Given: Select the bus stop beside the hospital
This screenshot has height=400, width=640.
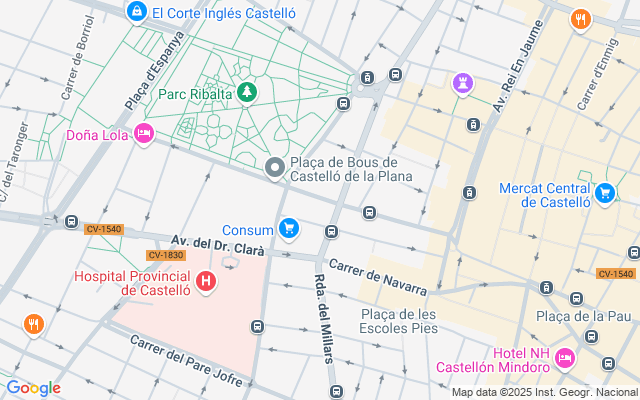Looking at the screenshot, I should click(257, 327).
